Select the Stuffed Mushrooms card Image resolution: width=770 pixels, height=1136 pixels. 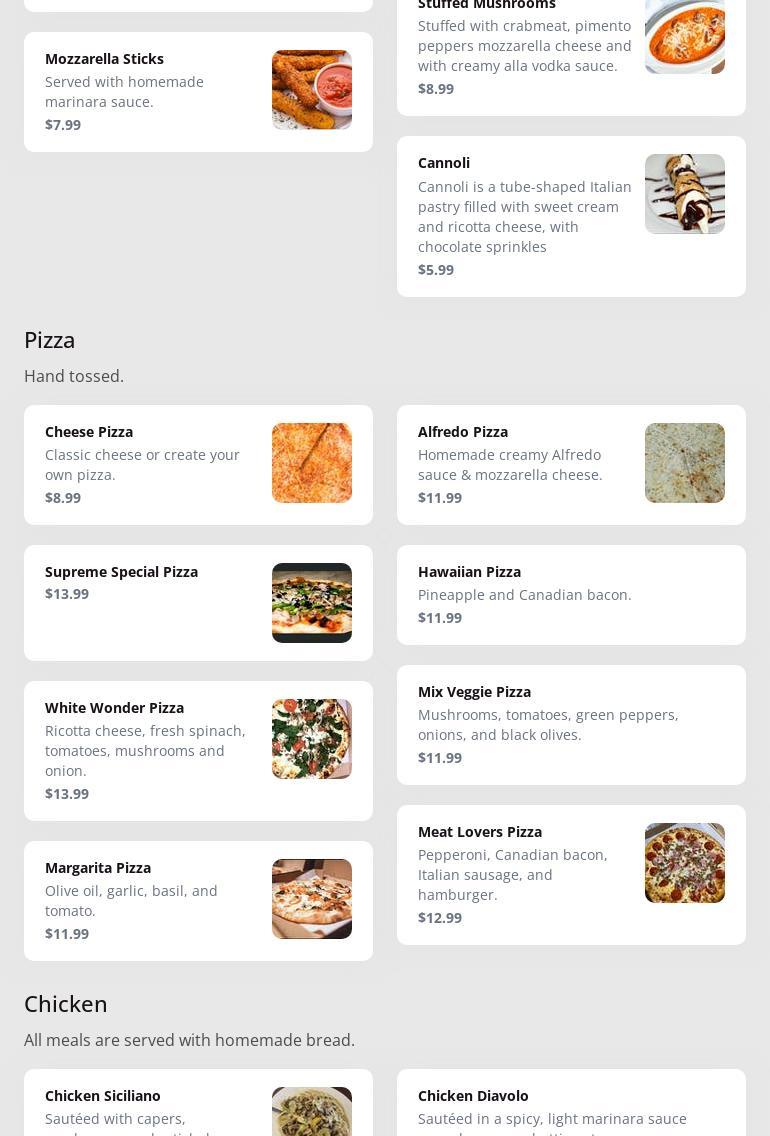click(571, 50)
